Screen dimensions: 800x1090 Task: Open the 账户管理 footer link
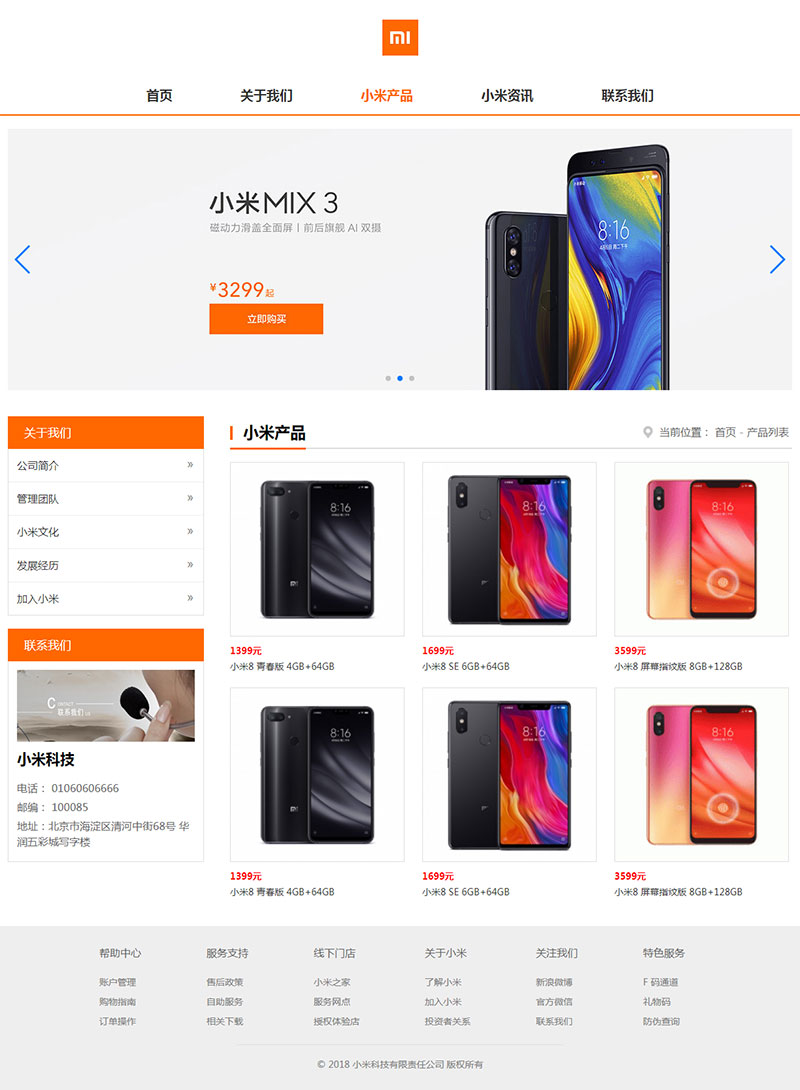coord(117,982)
